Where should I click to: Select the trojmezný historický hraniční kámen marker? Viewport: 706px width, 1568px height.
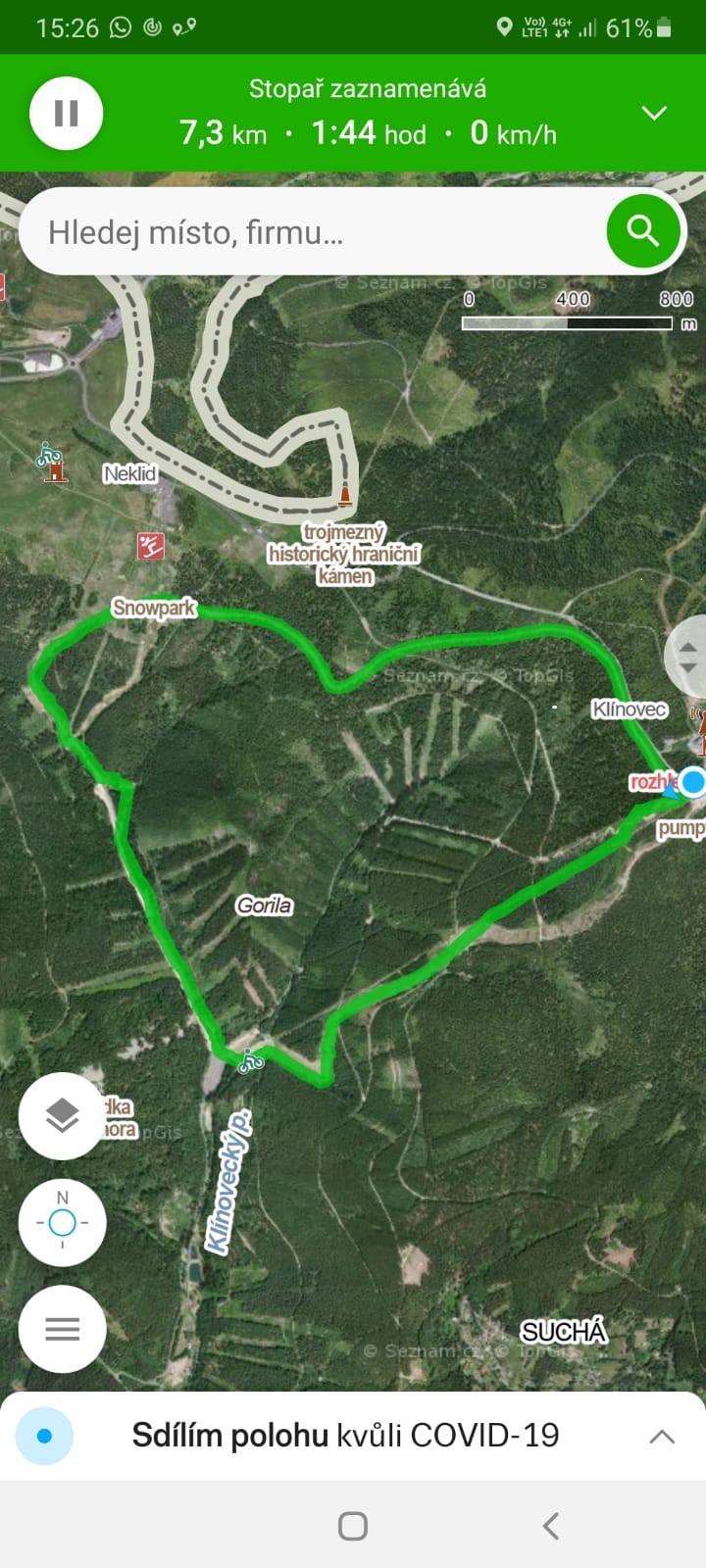pos(344,495)
